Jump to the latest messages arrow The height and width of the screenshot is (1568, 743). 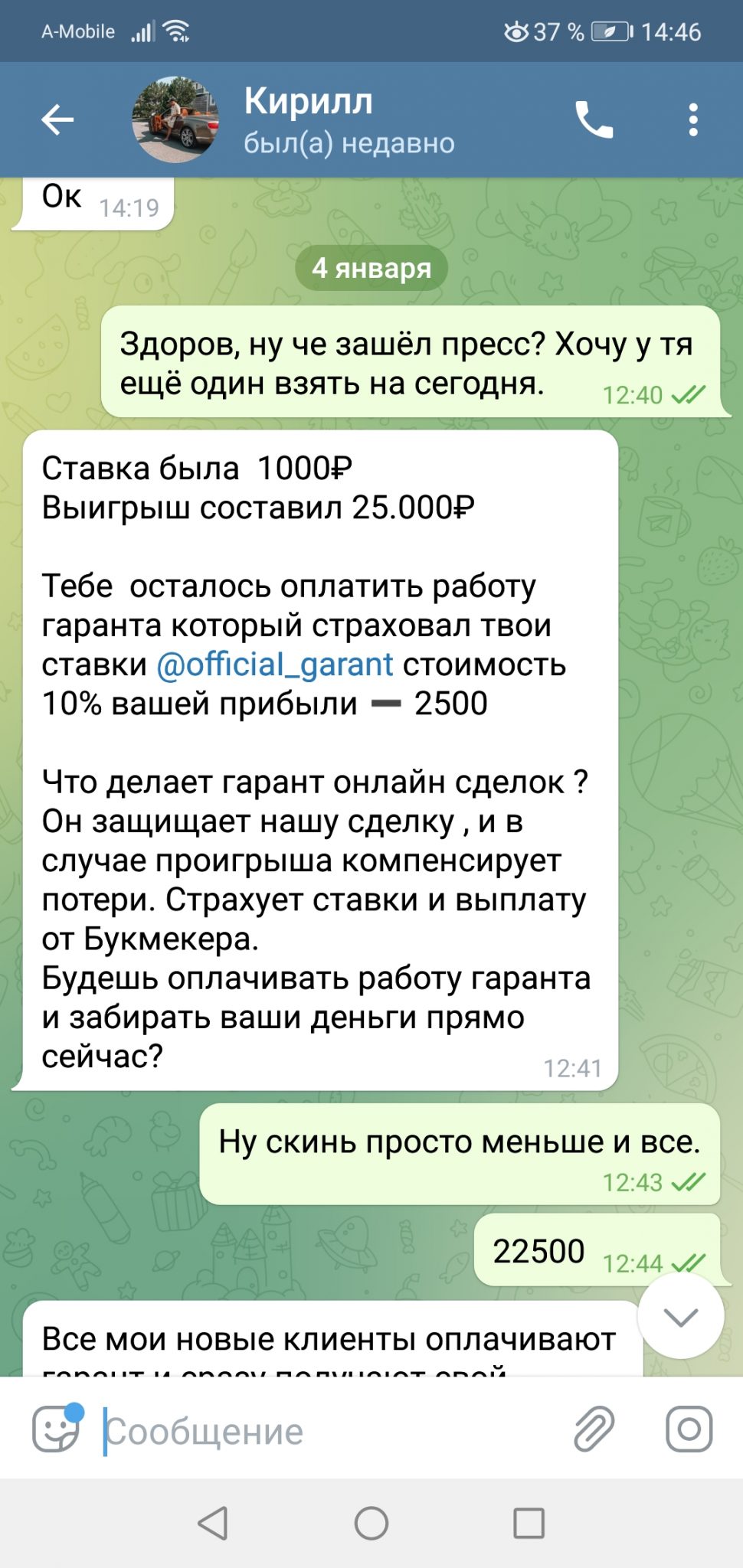pos(681,1316)
